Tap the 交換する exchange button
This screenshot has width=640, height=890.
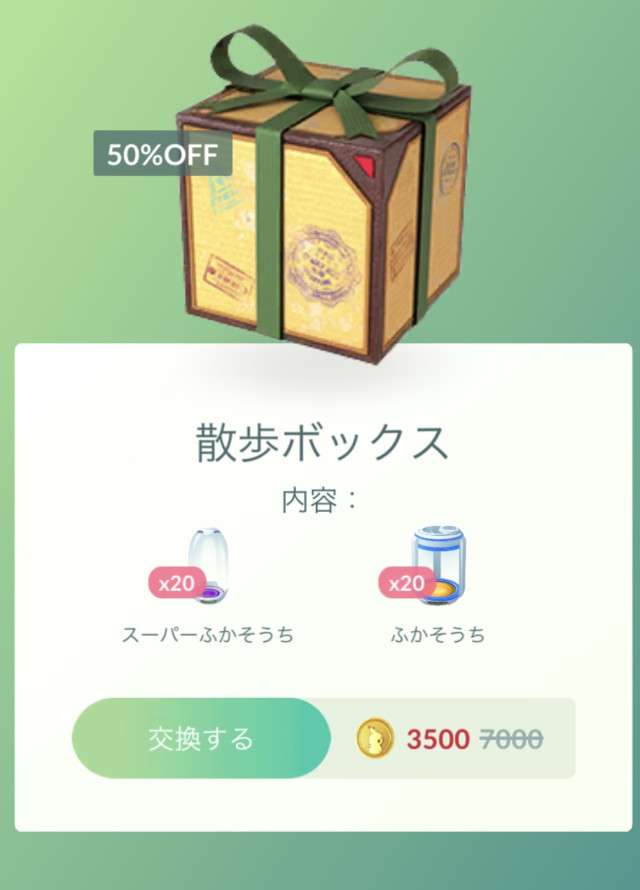200,738
